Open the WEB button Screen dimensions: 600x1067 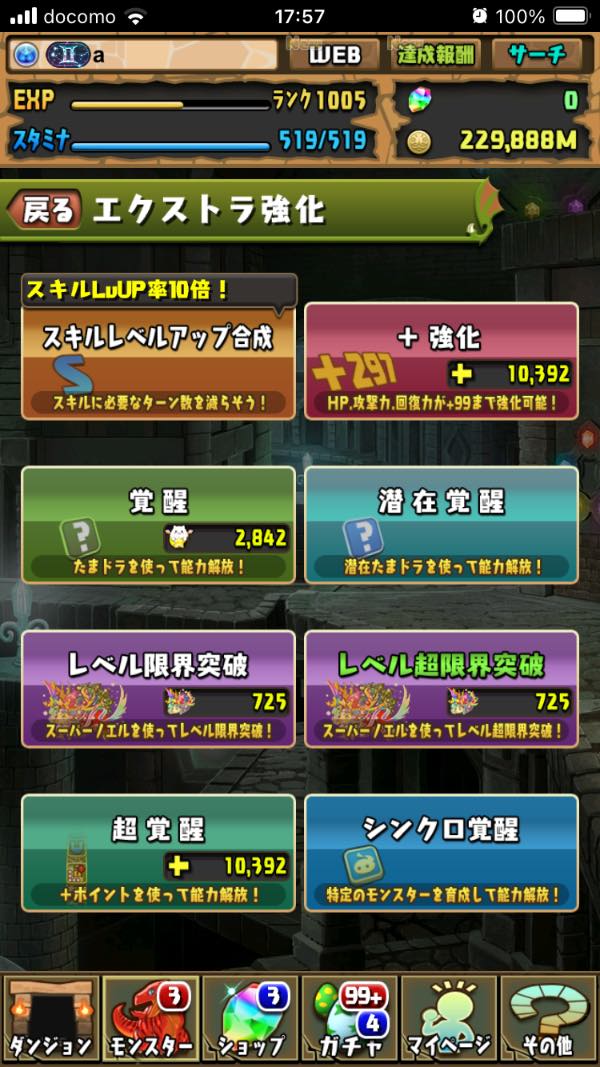pos(334,55)
